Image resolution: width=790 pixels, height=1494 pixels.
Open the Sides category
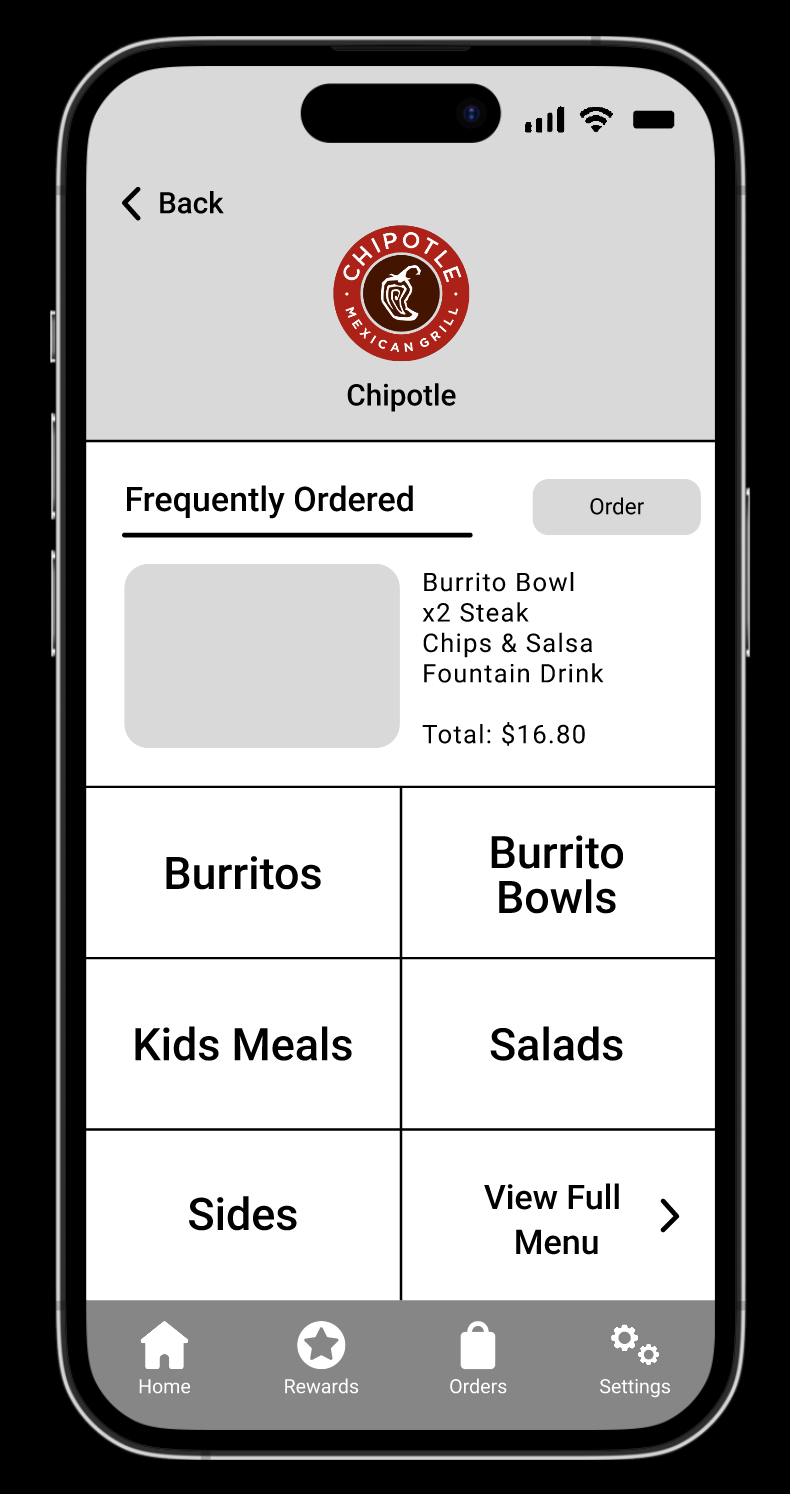[x=243, y=1215]
